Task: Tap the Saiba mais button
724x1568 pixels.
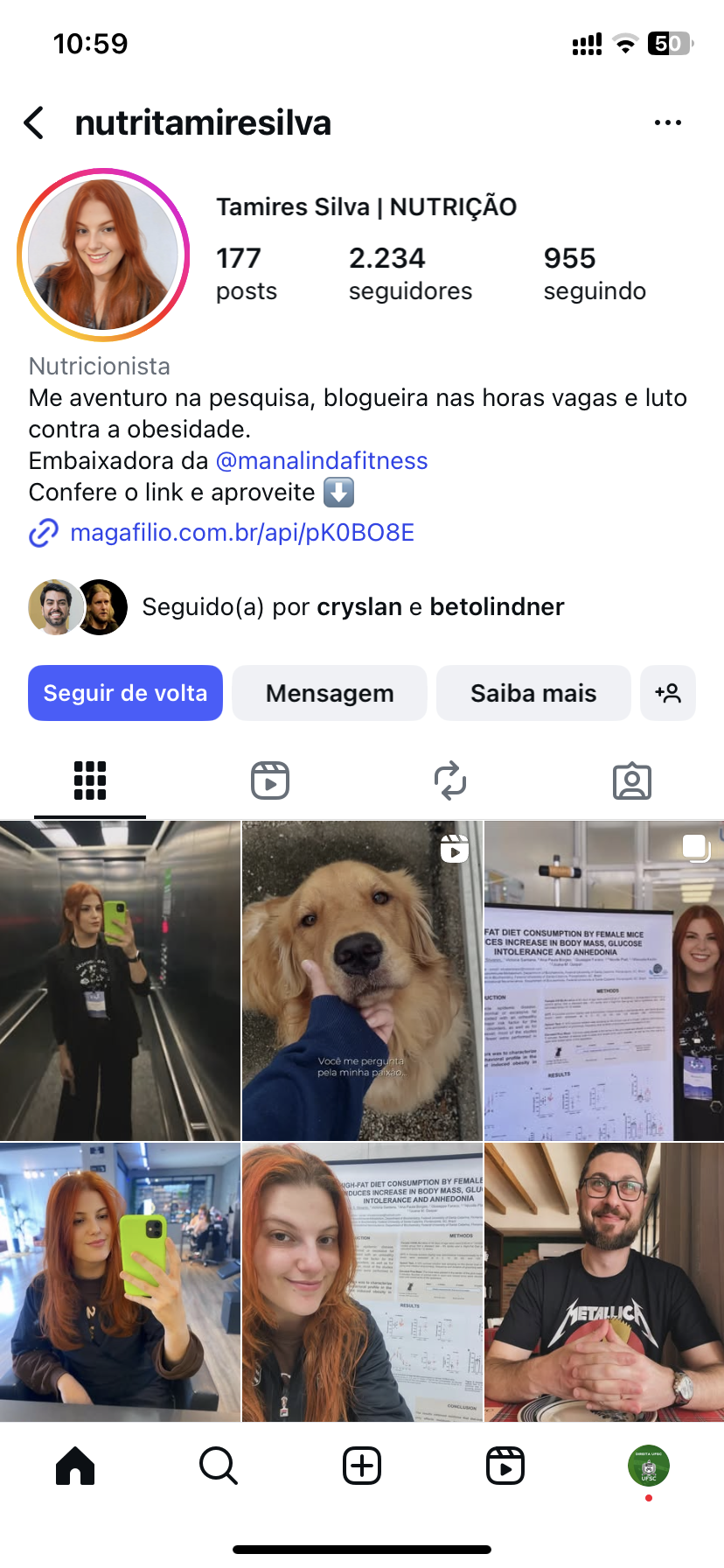Action: 533,693
